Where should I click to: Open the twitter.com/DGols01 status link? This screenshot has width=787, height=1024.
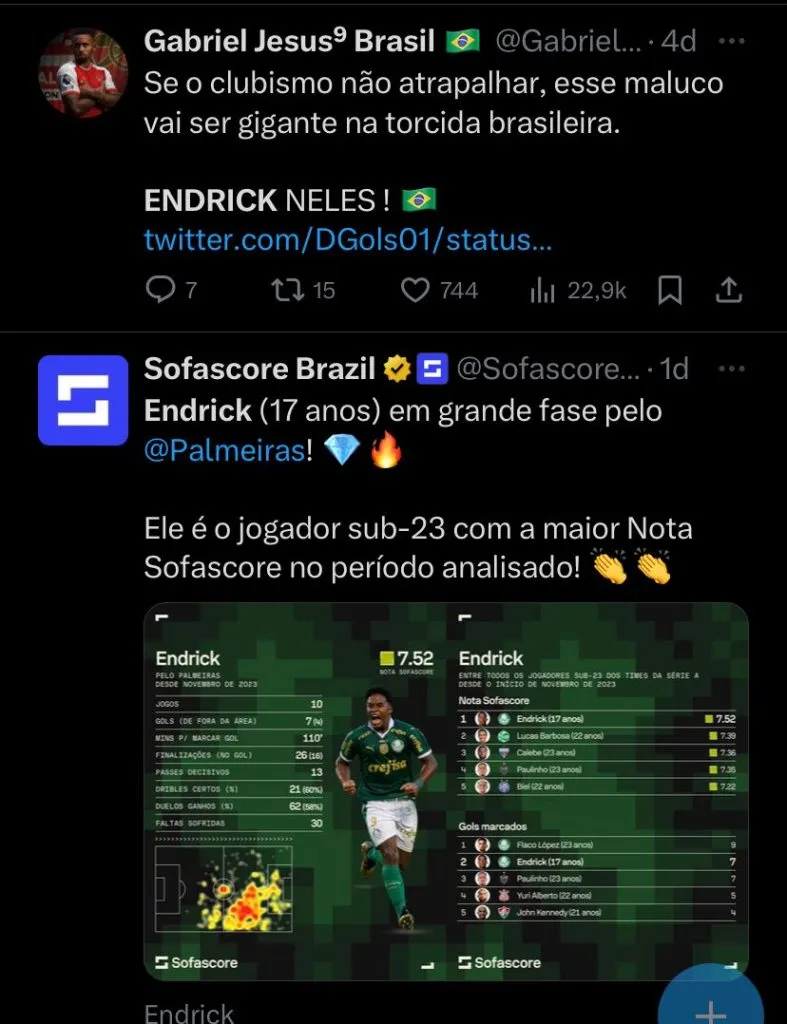[347, 241]
